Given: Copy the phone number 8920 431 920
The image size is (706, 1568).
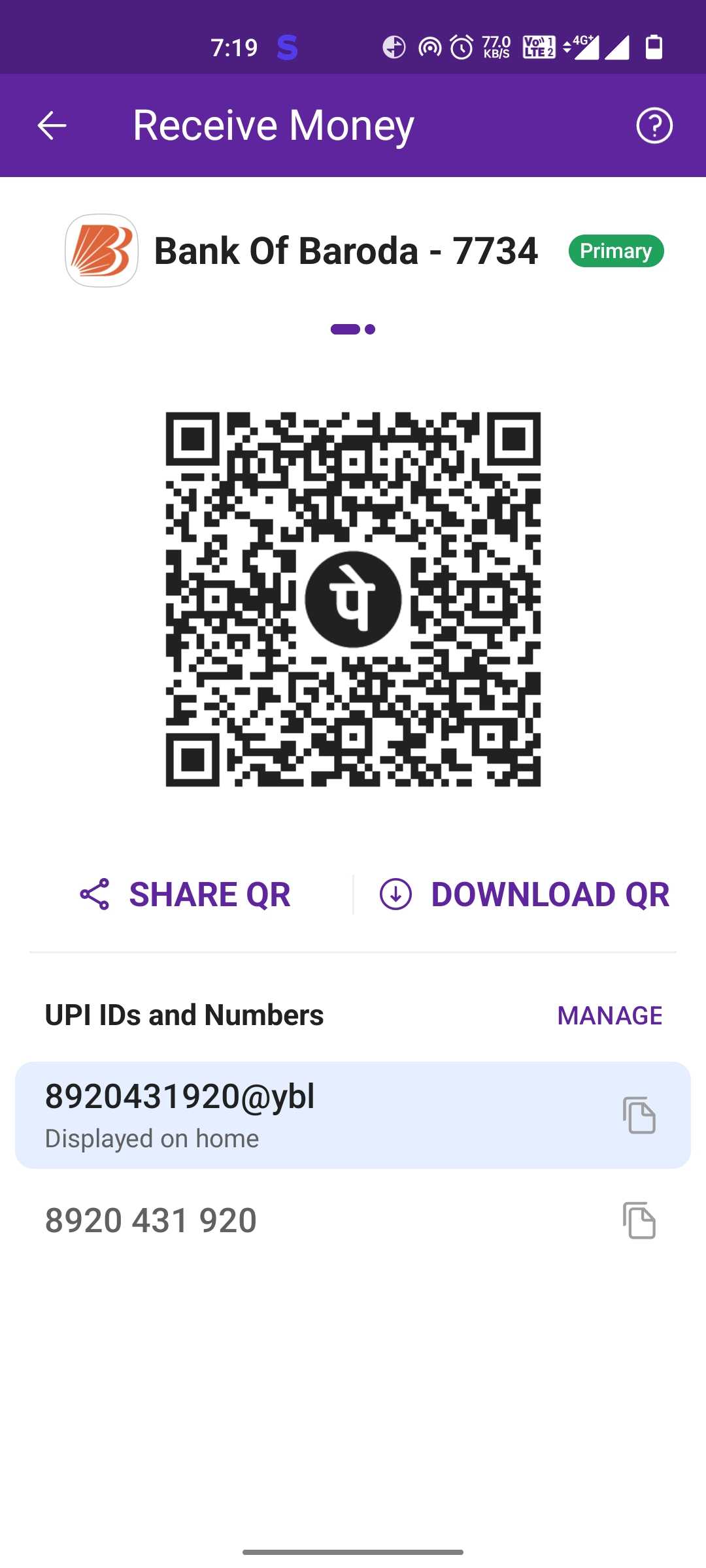Looking at the screenshot, I should pyautogui.click(x=639, y=1220).
